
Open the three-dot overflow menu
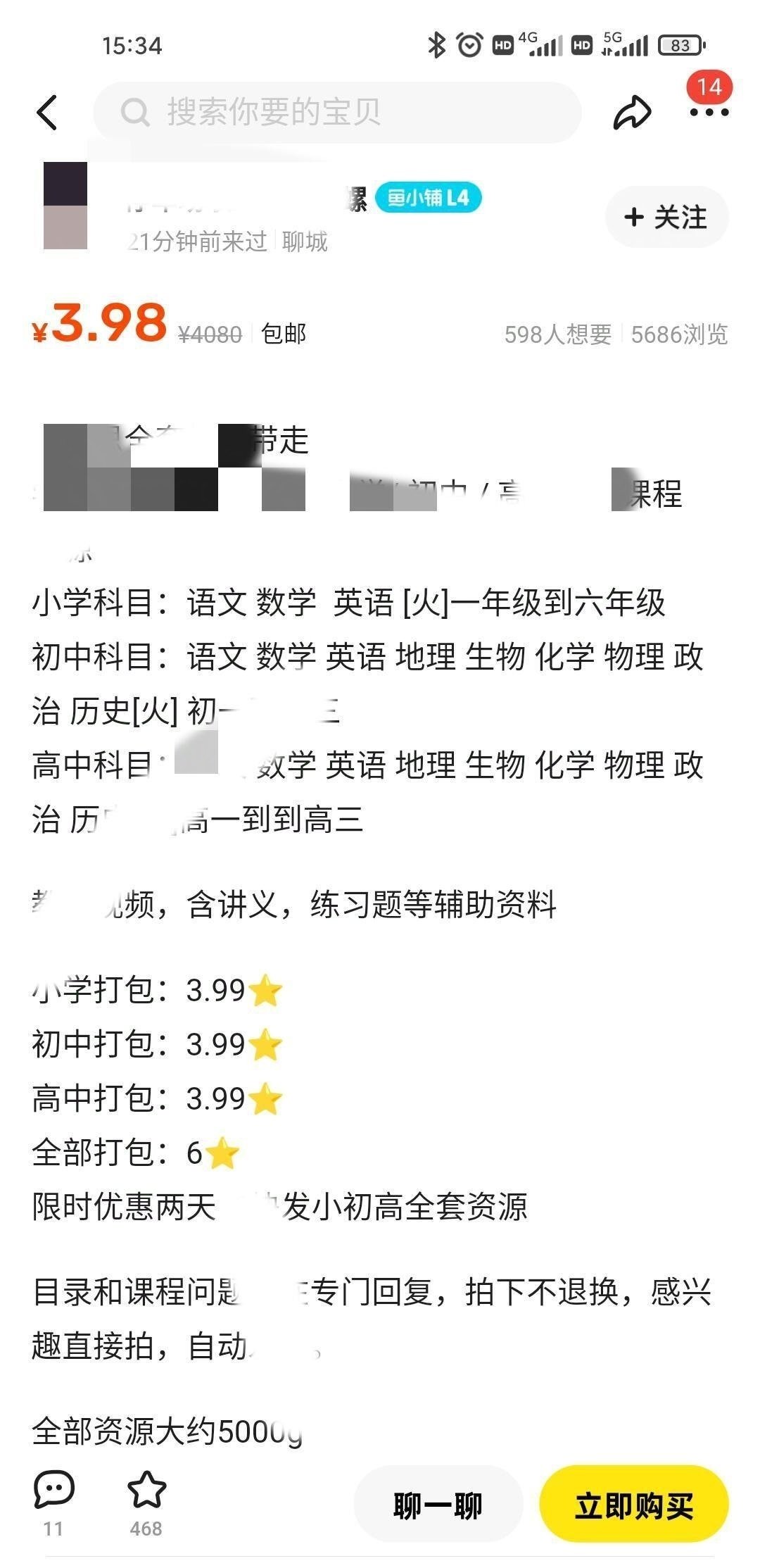coord(709,113)
